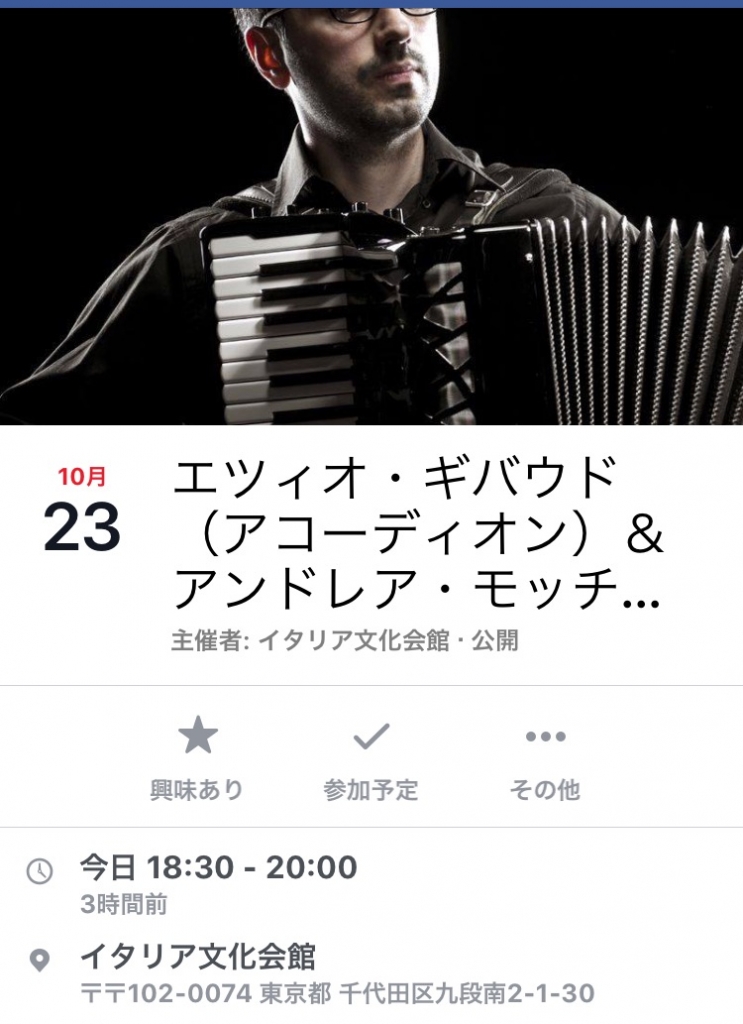The width and height of the screenshot is (743, 1024).
Task: Mark event as 興味あり (interested)
Action: pos(197,759)
